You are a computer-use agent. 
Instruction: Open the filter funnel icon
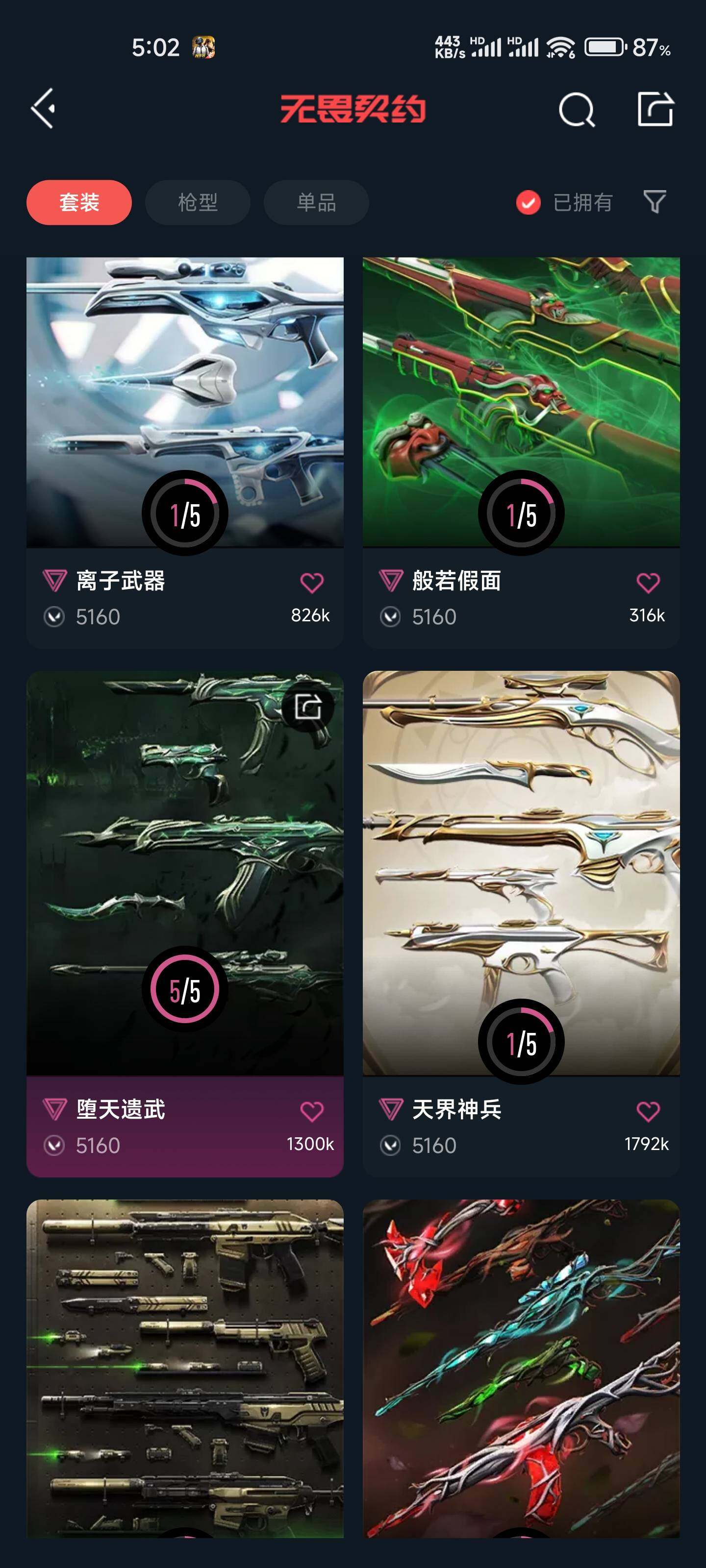coord(655,201)
